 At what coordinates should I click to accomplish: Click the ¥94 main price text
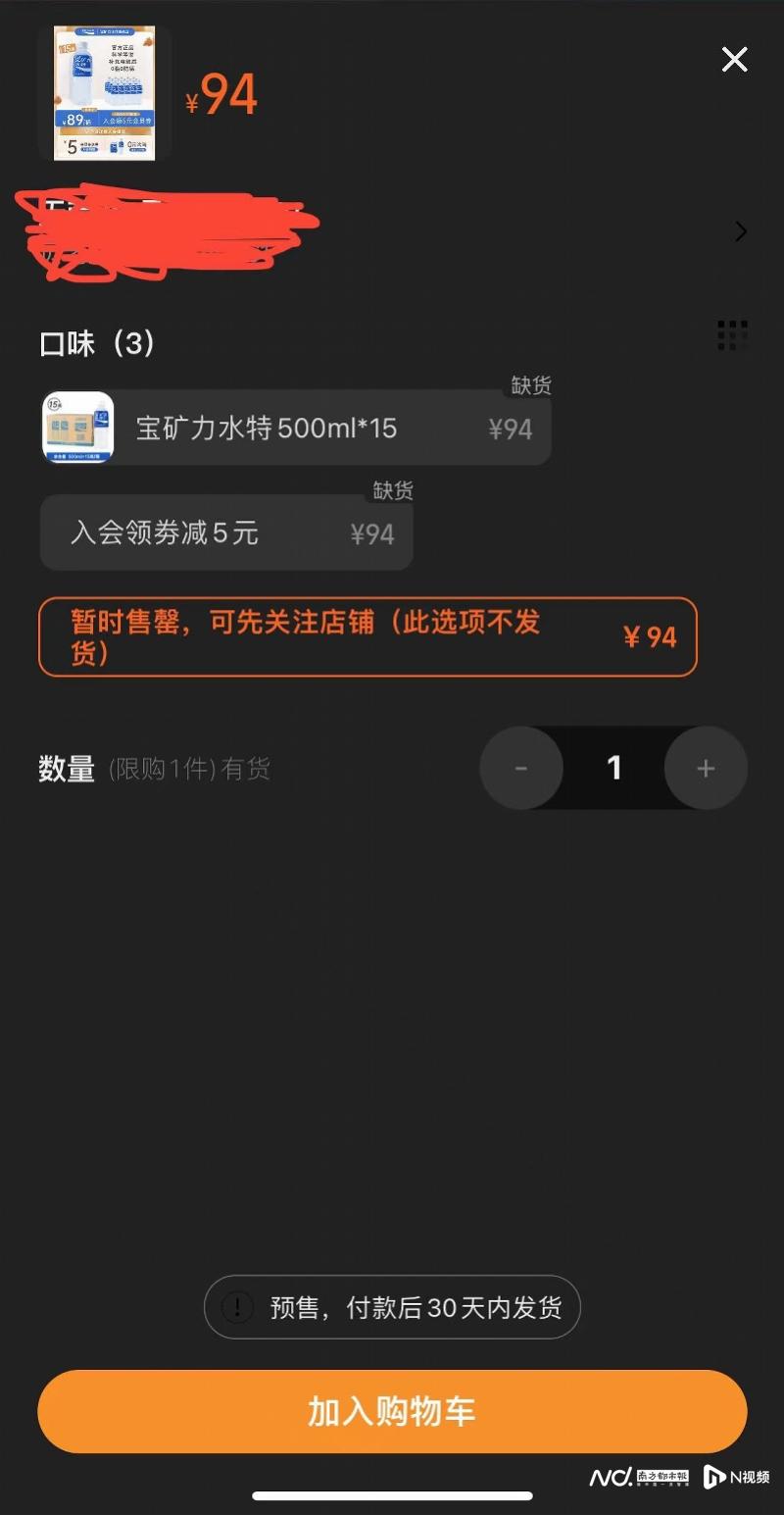pos(220,93)
